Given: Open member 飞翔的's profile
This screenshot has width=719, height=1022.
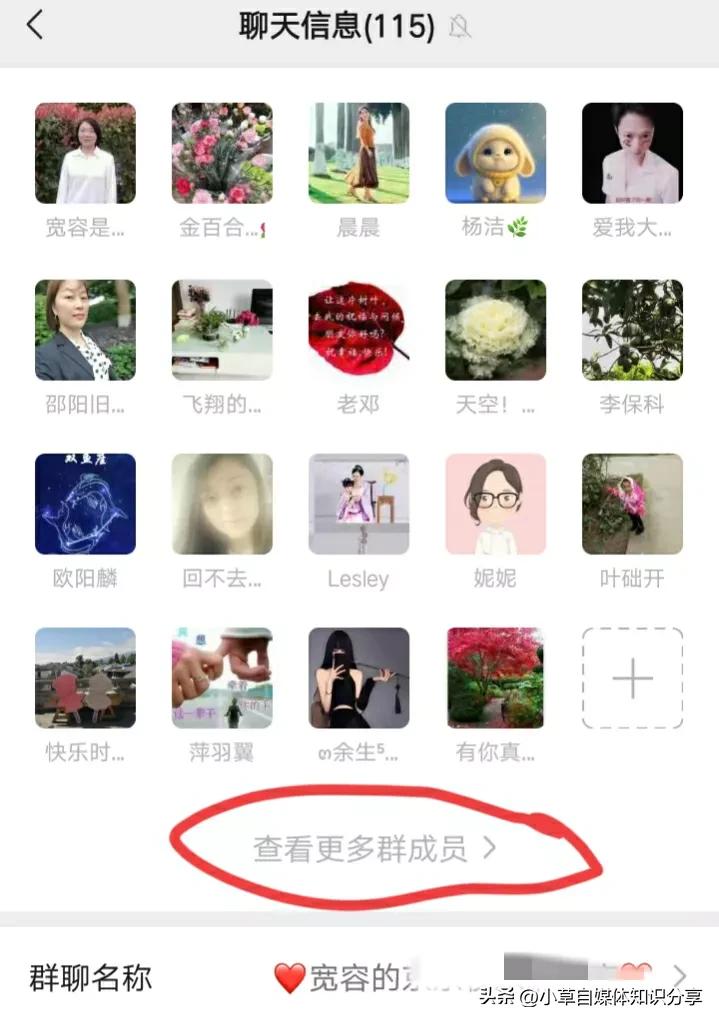Looking at the screenshot, I should pyautogui.click(x=221, y=329).
